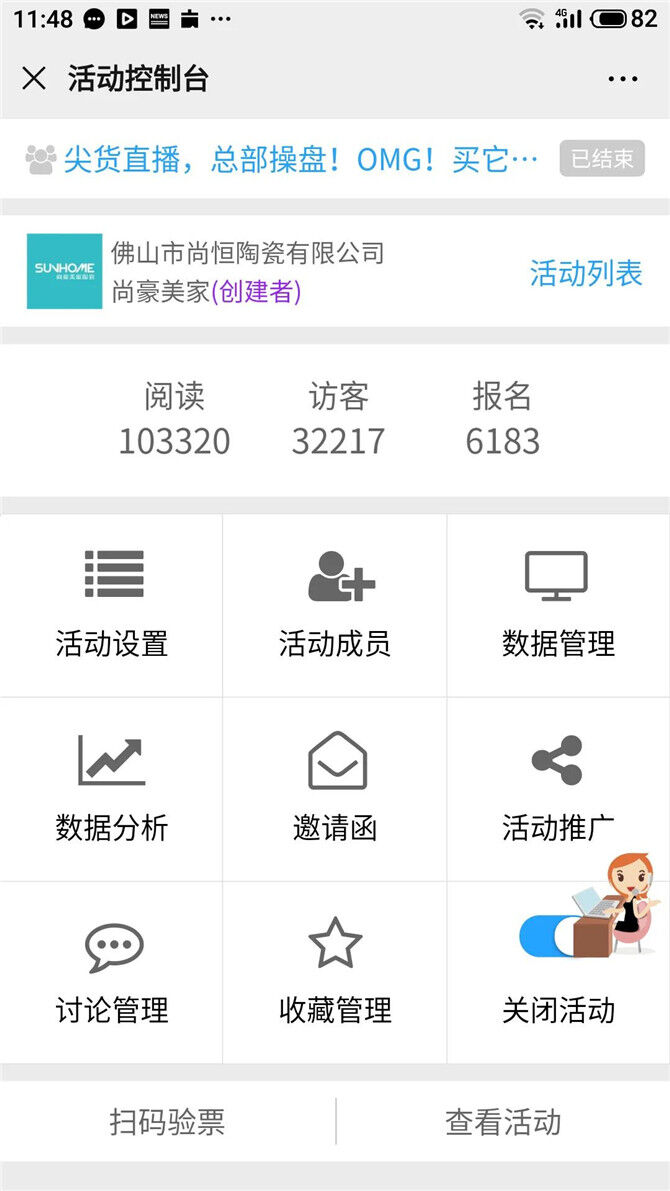Screen dimensions: 670x1191
Task: Open 讨论管理
Action: click(112, 972)
